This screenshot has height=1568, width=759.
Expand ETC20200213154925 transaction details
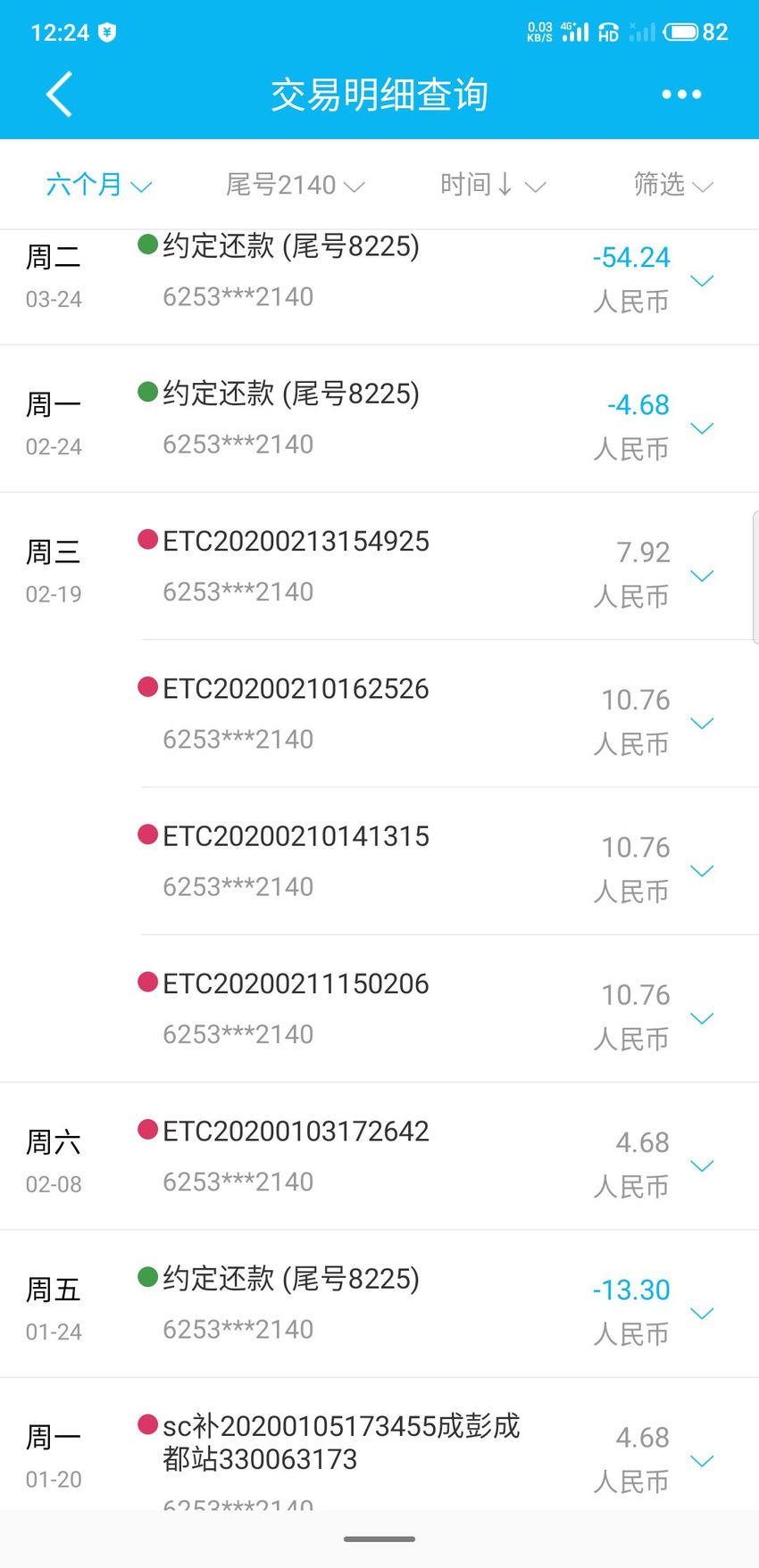coord(703,576)
